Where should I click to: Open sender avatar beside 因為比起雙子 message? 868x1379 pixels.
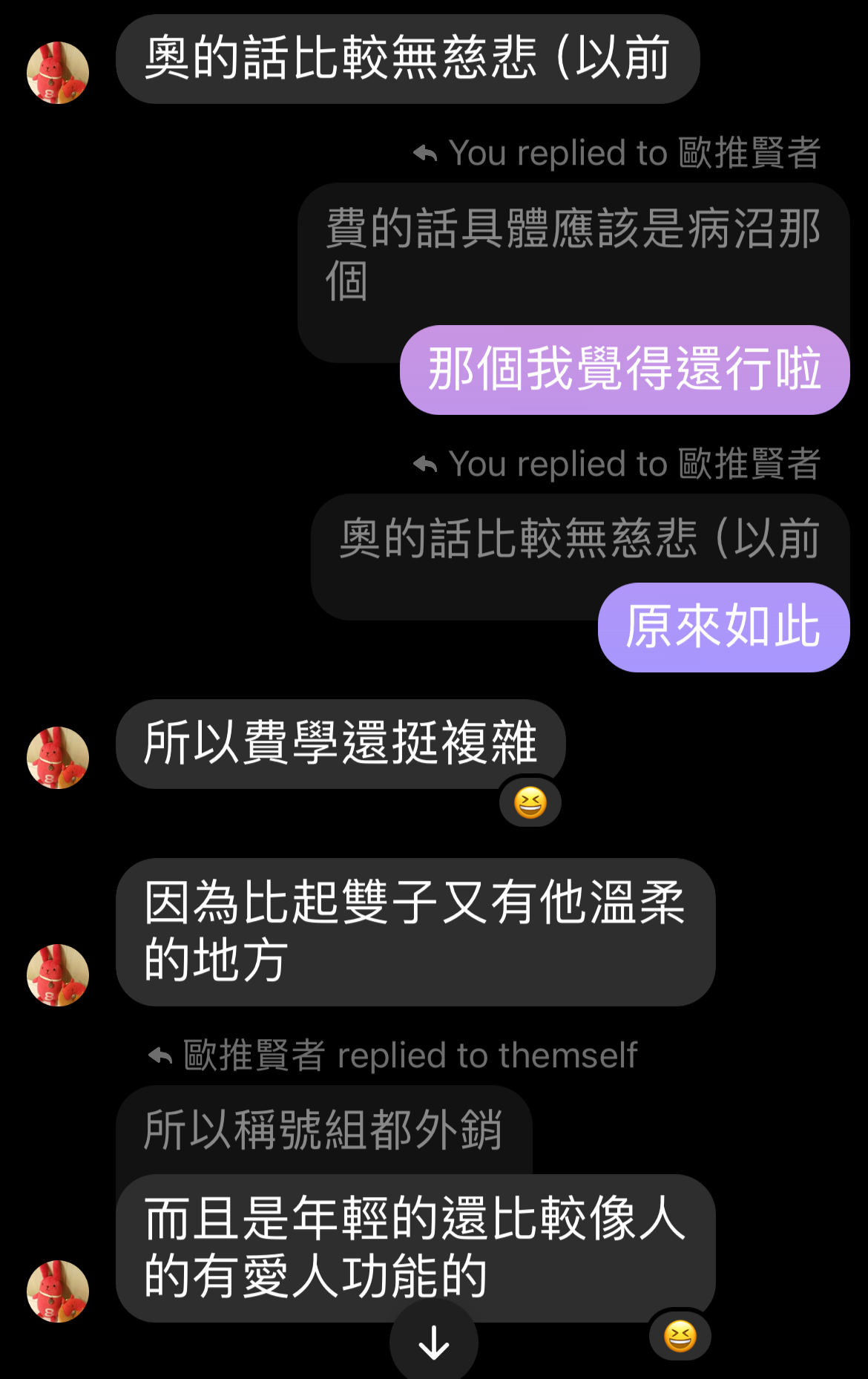(x=58, y=975)
